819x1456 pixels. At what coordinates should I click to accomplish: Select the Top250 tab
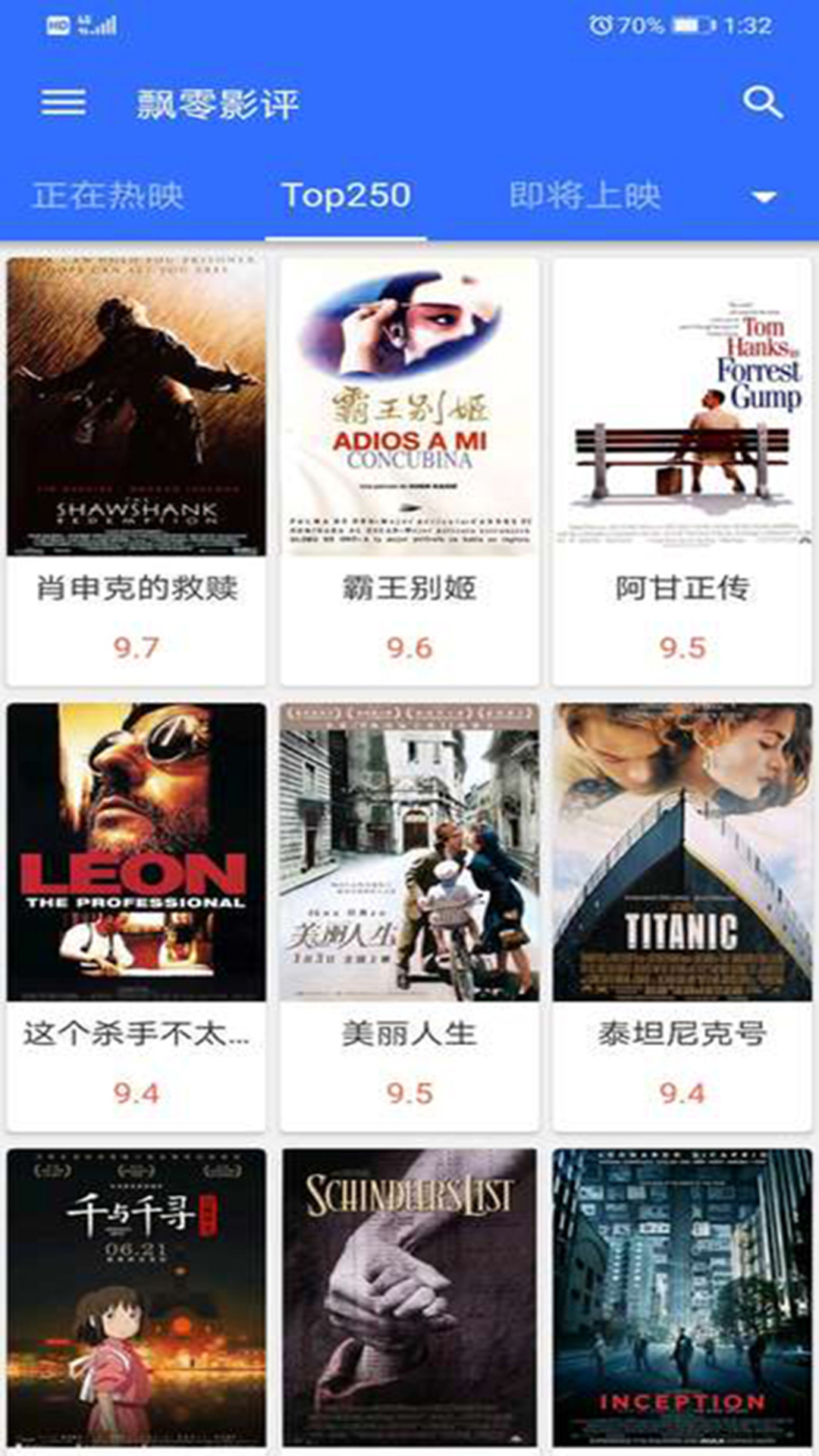[x=346, y=196]
